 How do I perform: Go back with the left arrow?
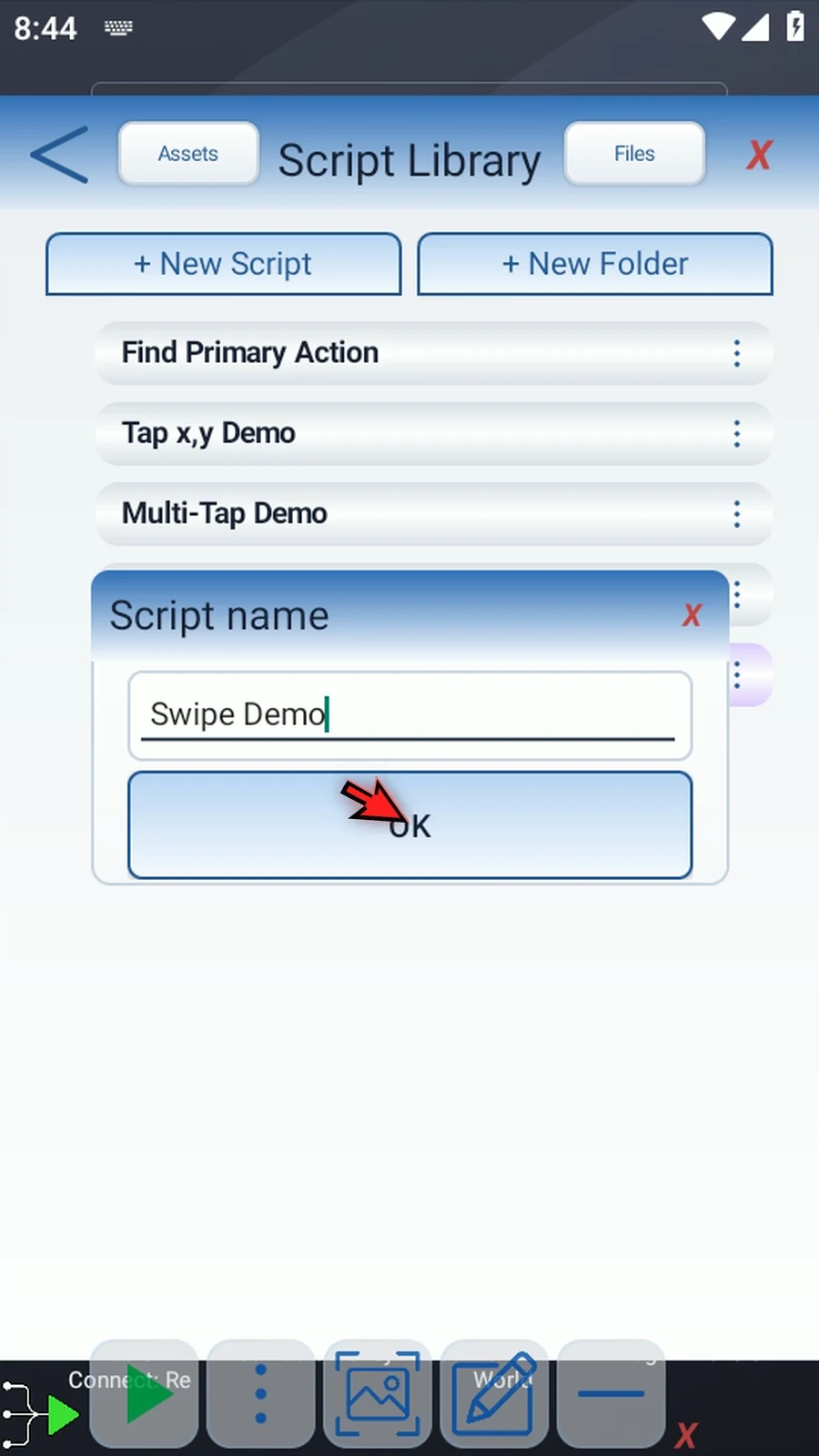tap(60, 155)
